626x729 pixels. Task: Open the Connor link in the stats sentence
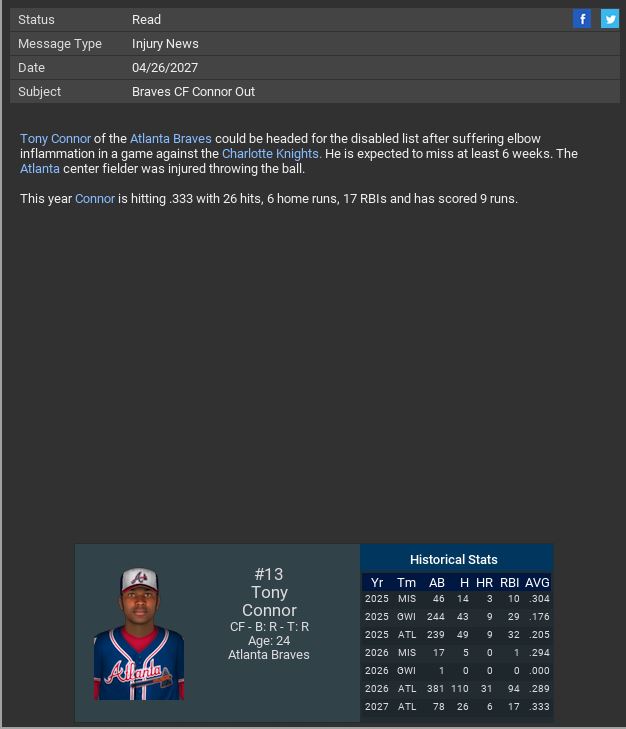(95, 198)
